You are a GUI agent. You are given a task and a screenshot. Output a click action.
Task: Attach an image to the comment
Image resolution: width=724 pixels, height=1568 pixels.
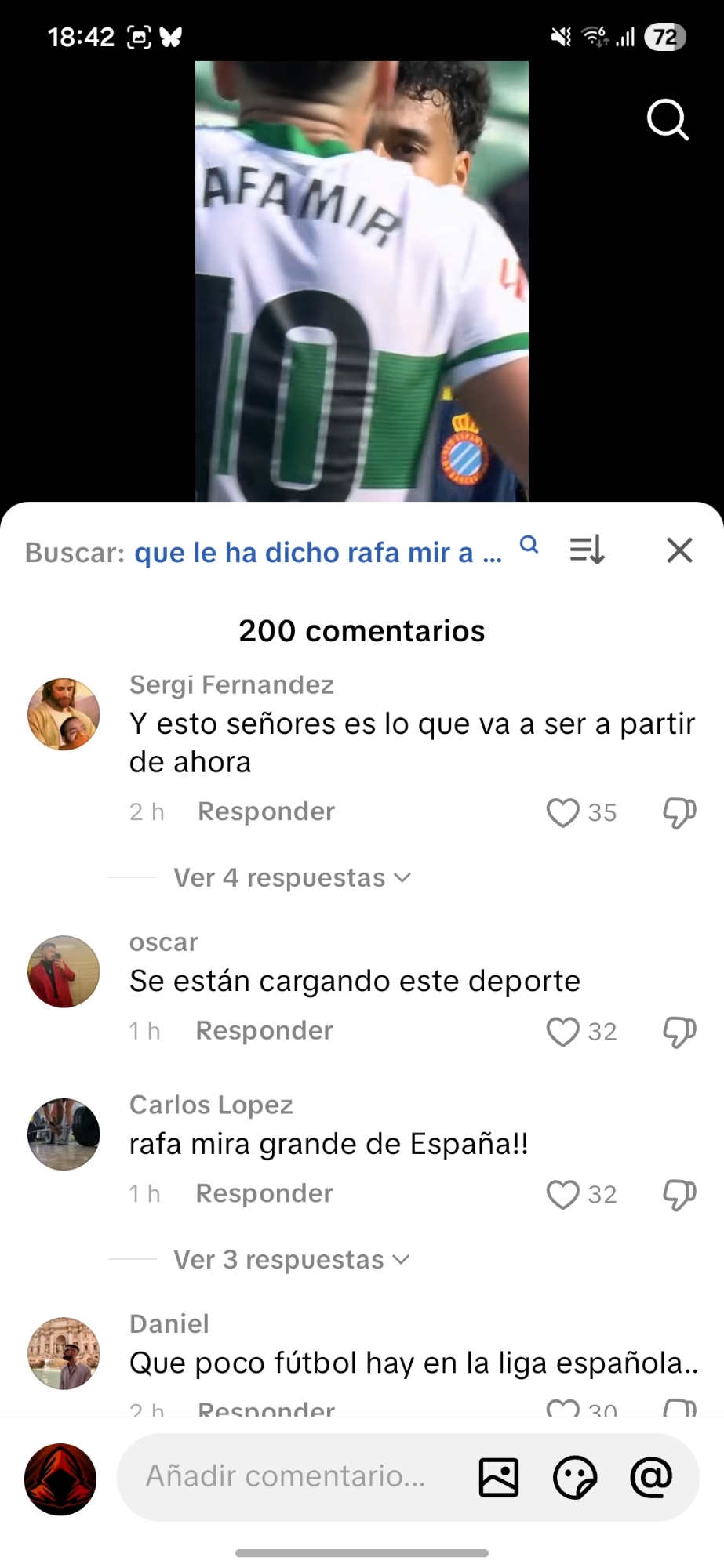[x=499, y=1478]
